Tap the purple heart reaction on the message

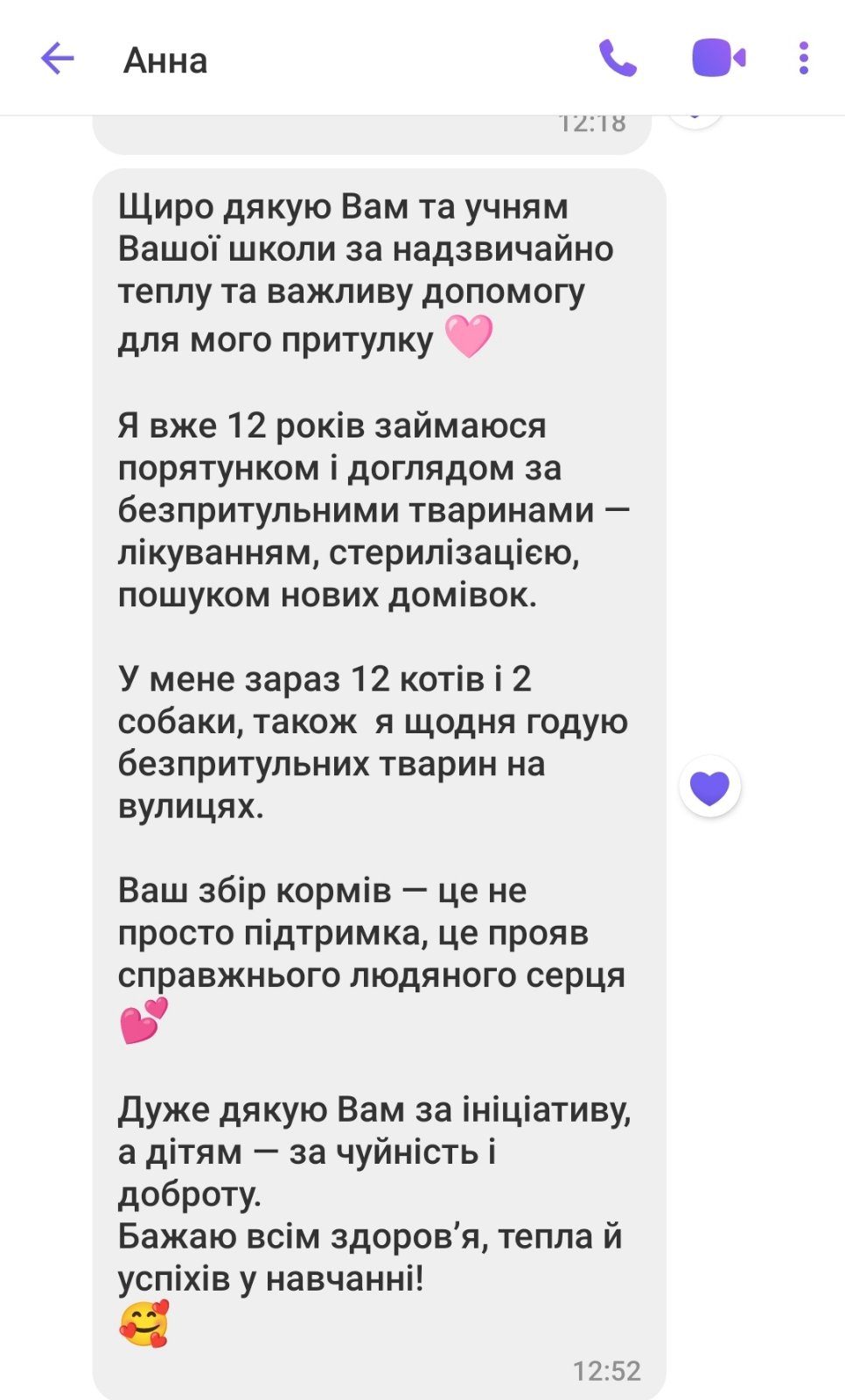[709, 787]
